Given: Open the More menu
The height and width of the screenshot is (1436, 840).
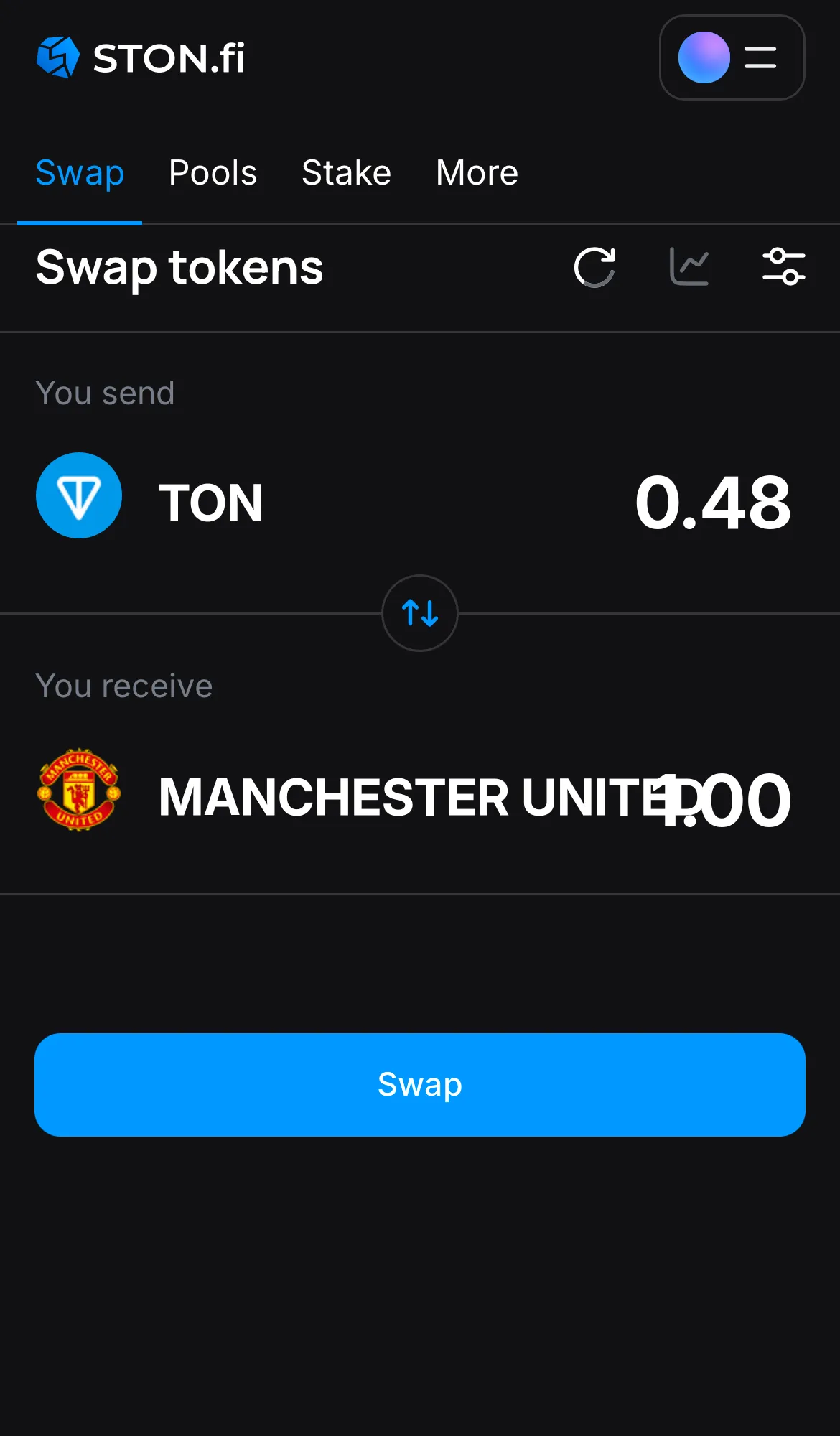Looking at the screenshot, I should [x=477, y=172].
